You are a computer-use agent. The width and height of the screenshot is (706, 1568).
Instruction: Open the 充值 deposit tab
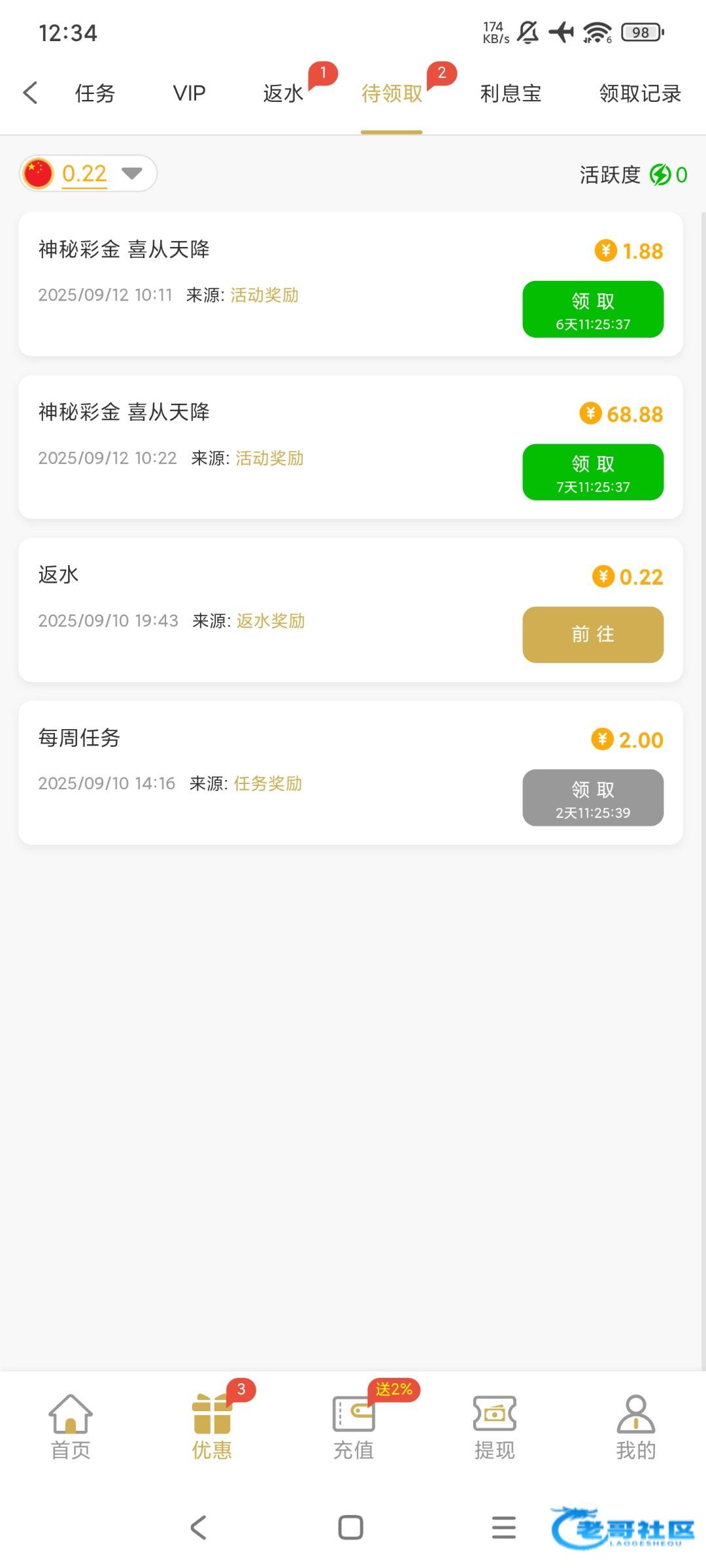click(x=353, y=1427)
